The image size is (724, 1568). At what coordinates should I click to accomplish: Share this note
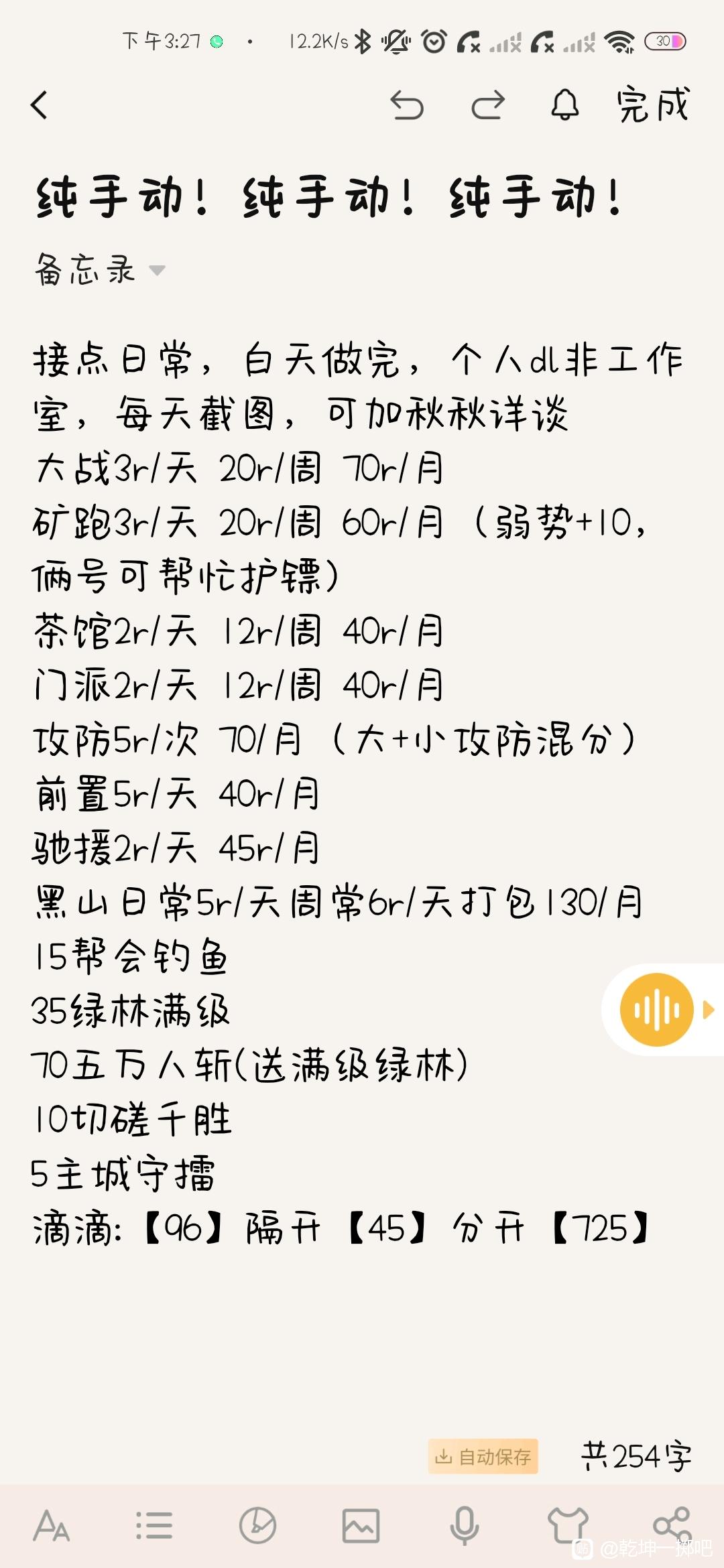[x=672, y=1524]
